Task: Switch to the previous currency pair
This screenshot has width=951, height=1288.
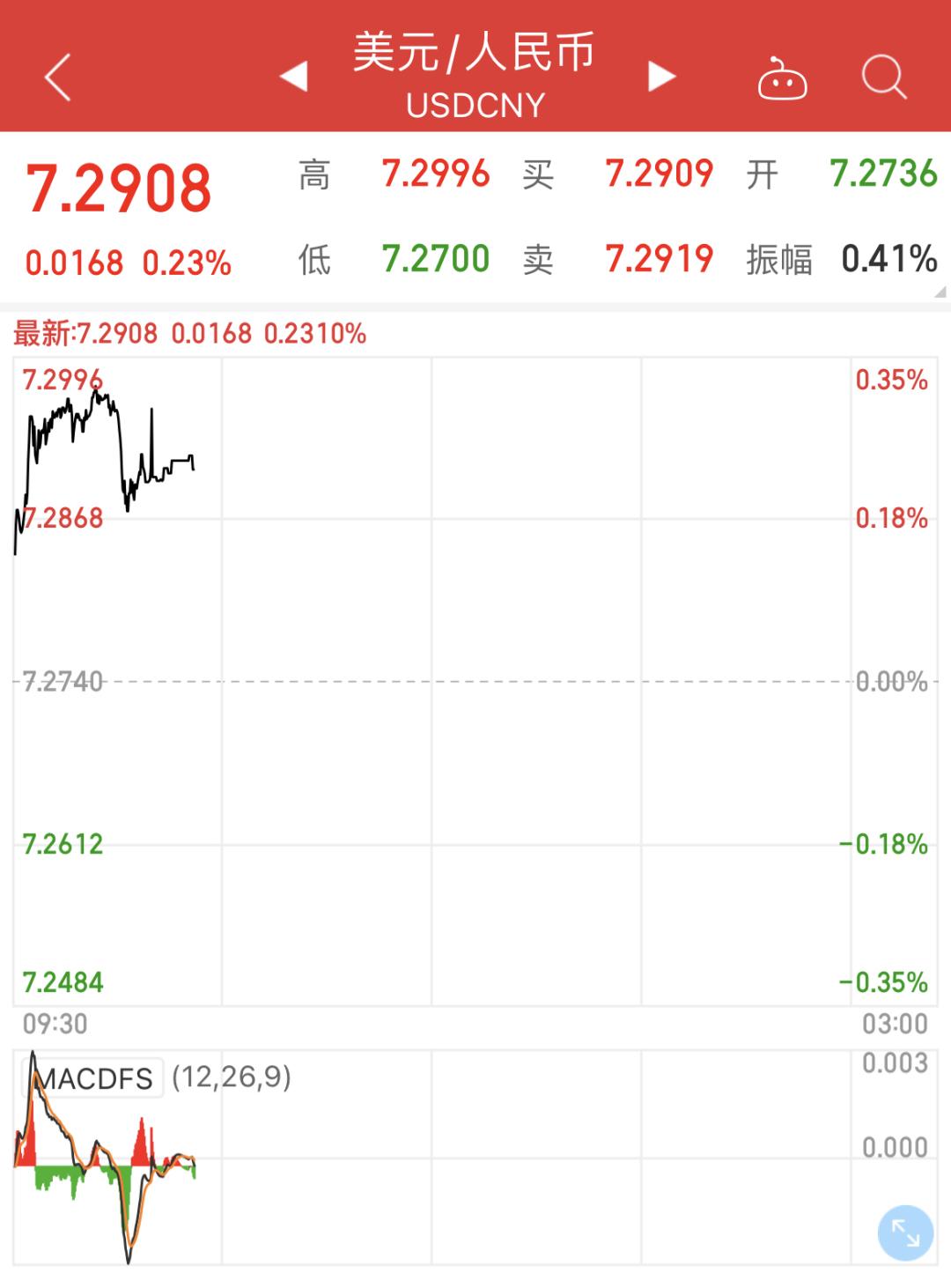Action: (294, 77)
